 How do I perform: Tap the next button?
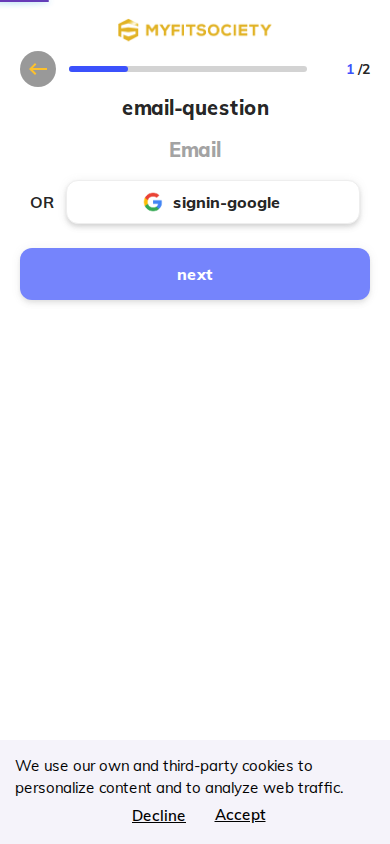[x=195, y=274]
